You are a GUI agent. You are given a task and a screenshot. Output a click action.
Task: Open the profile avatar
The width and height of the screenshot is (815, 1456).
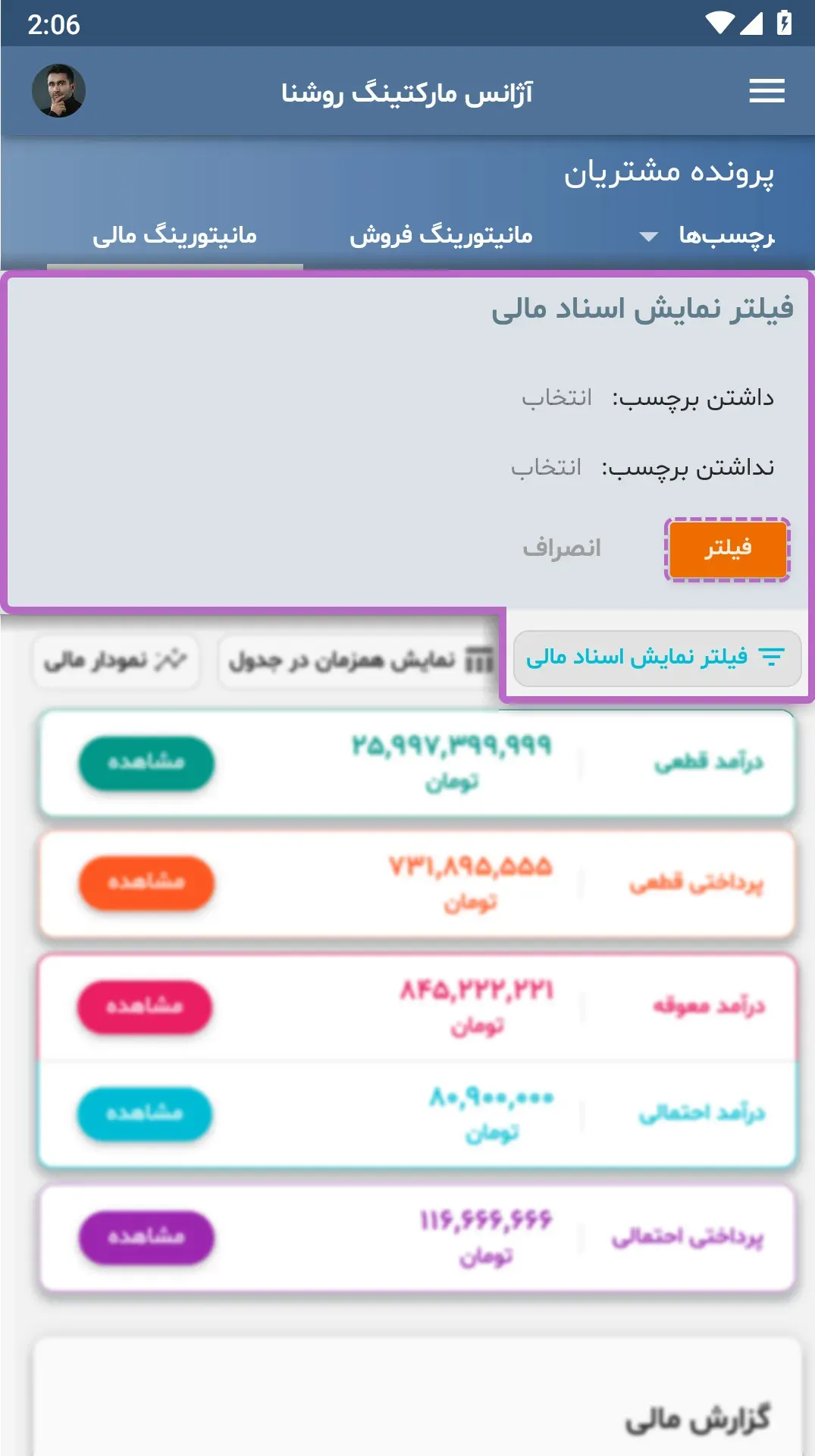[58, 91]
